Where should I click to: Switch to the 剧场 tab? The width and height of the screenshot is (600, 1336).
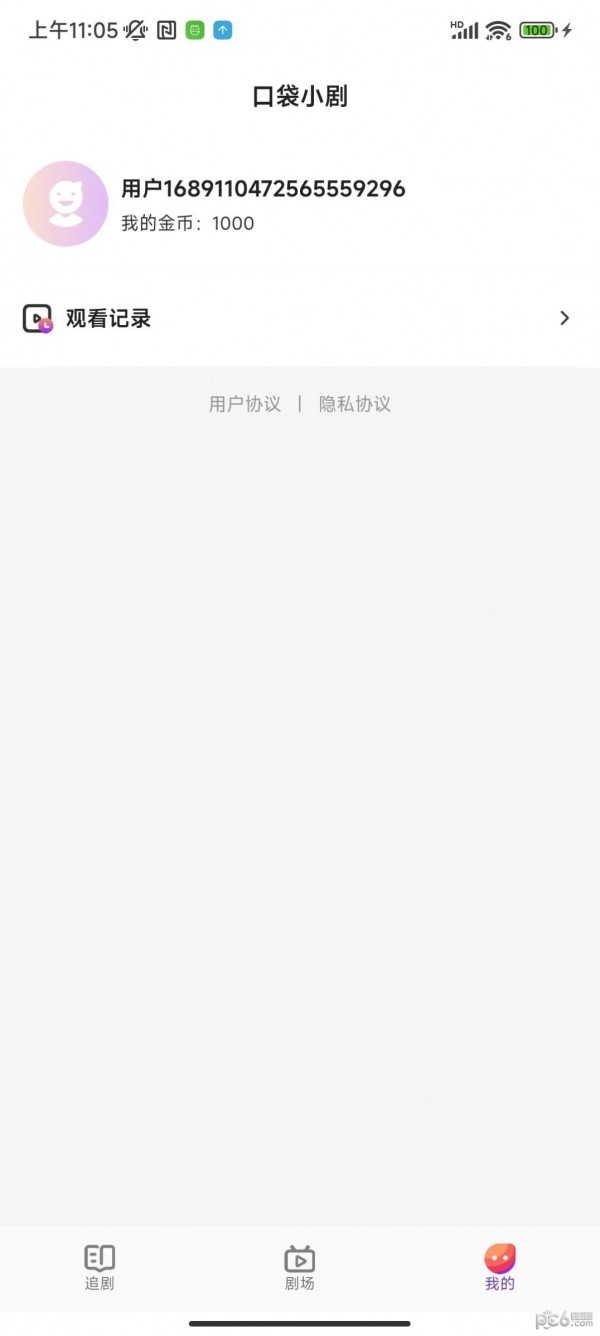(x=300, y=1268)
